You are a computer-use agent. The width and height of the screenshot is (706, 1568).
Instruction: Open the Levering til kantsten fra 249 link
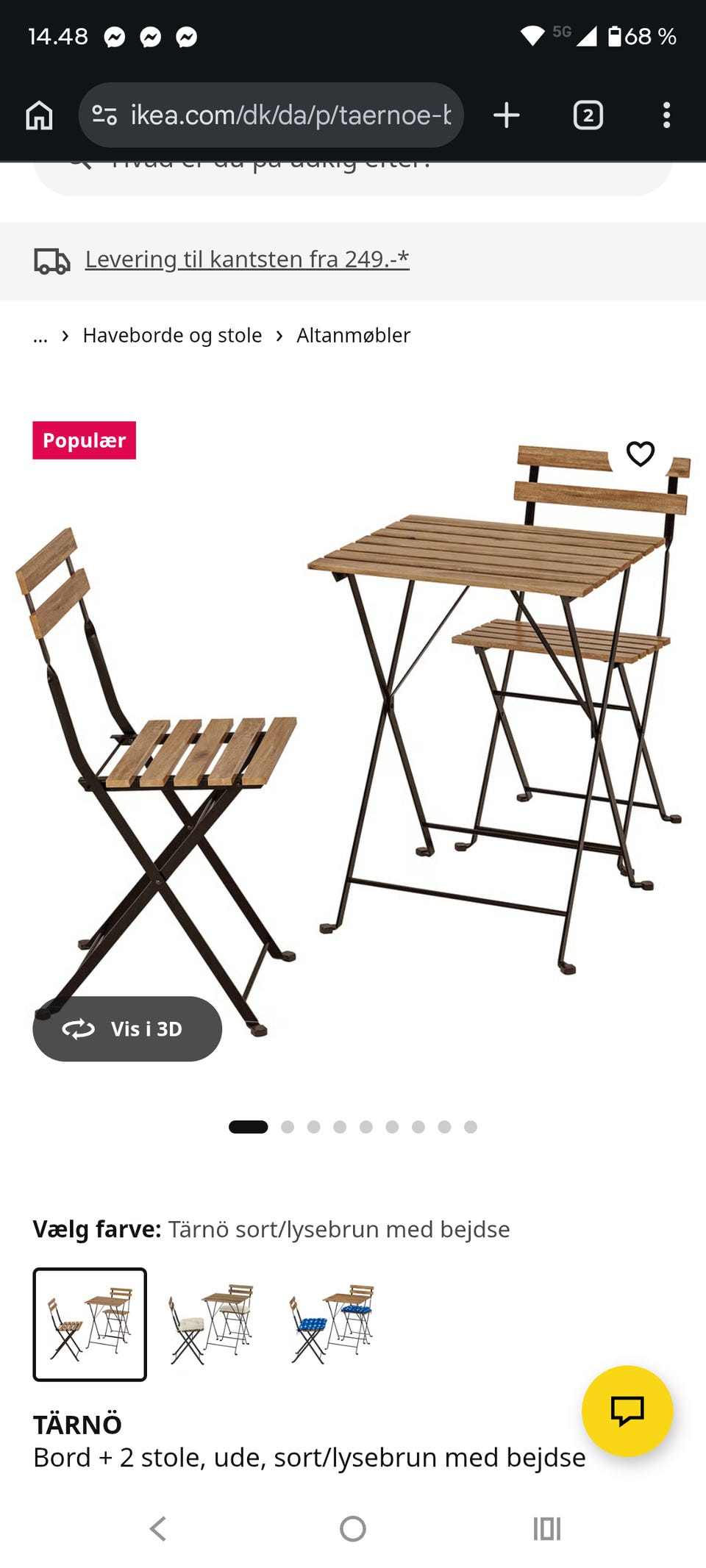pos(247,259)
